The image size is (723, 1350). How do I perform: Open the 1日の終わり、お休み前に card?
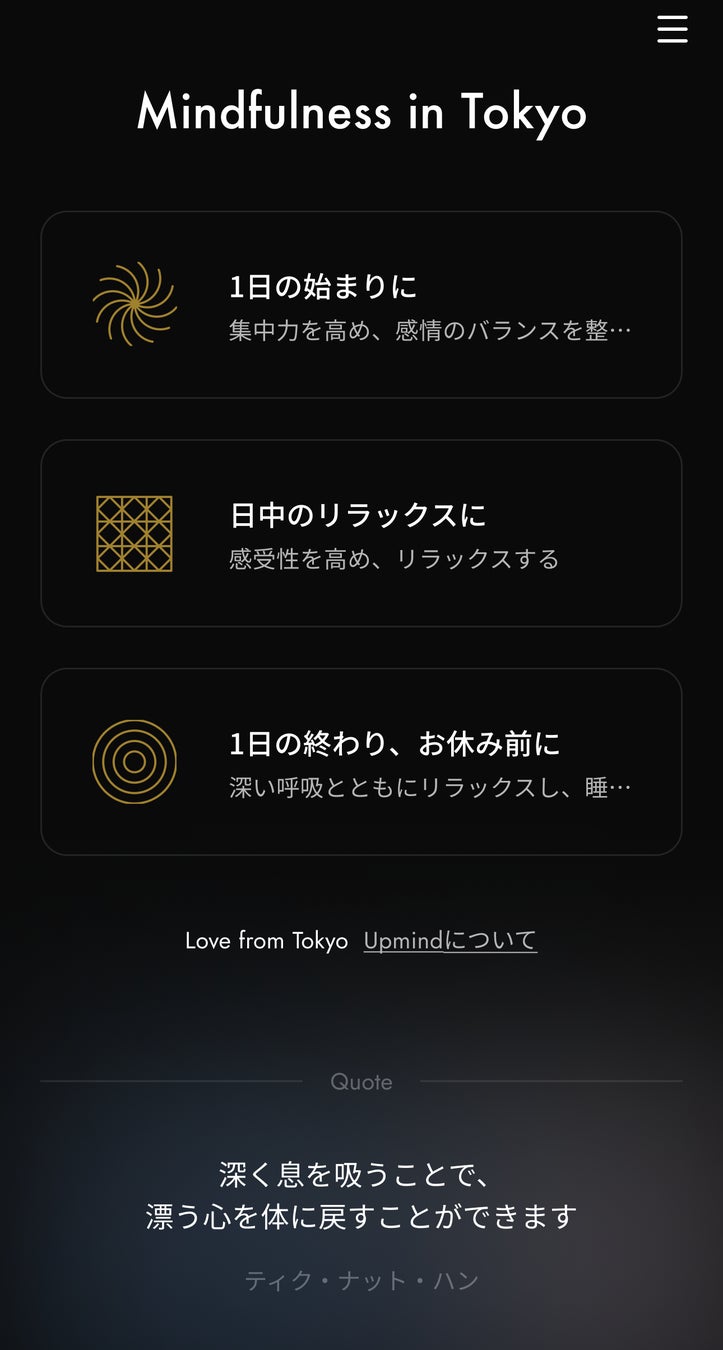pos(361,761)
